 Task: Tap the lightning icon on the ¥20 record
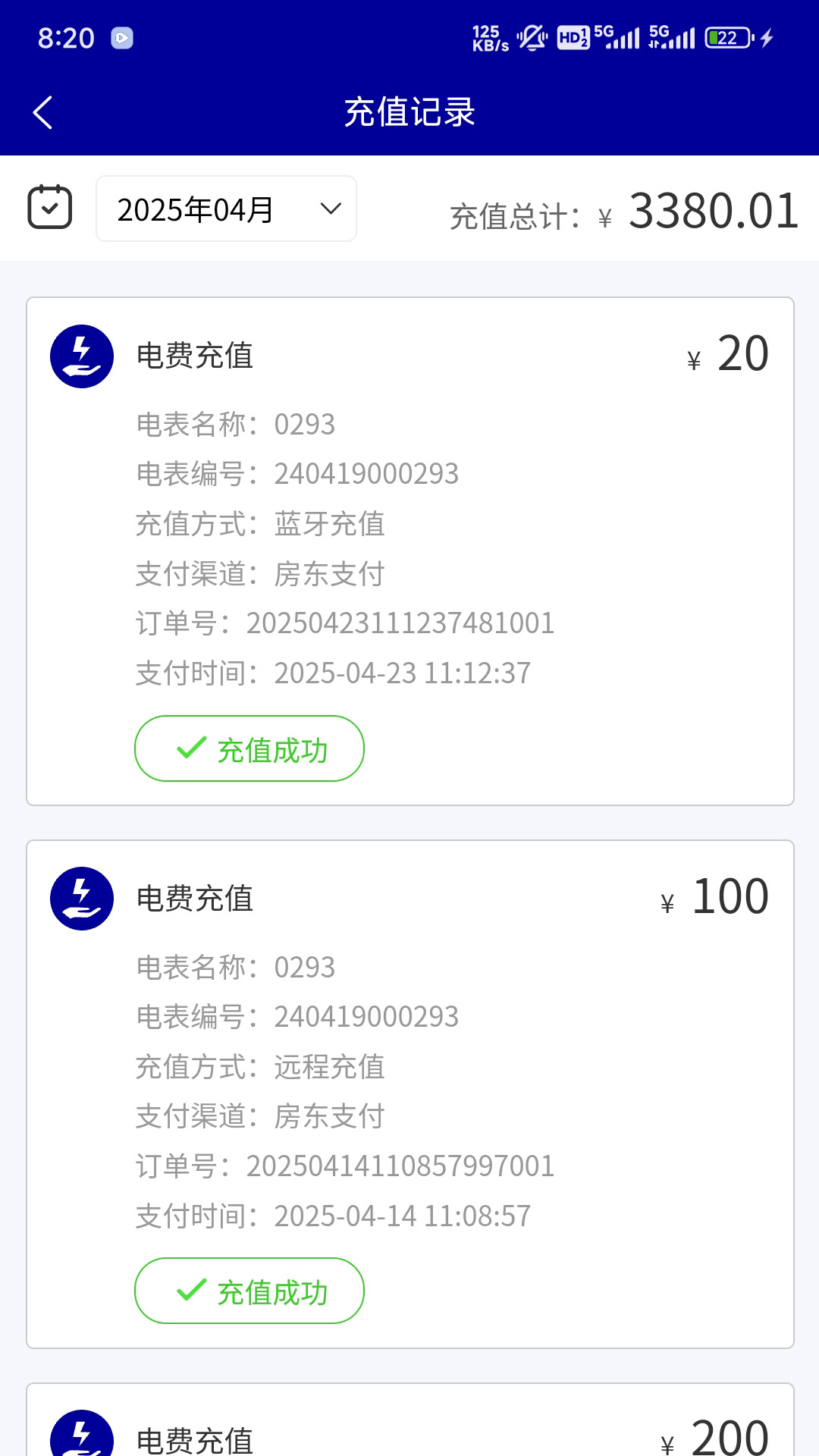tap(80, 356)
